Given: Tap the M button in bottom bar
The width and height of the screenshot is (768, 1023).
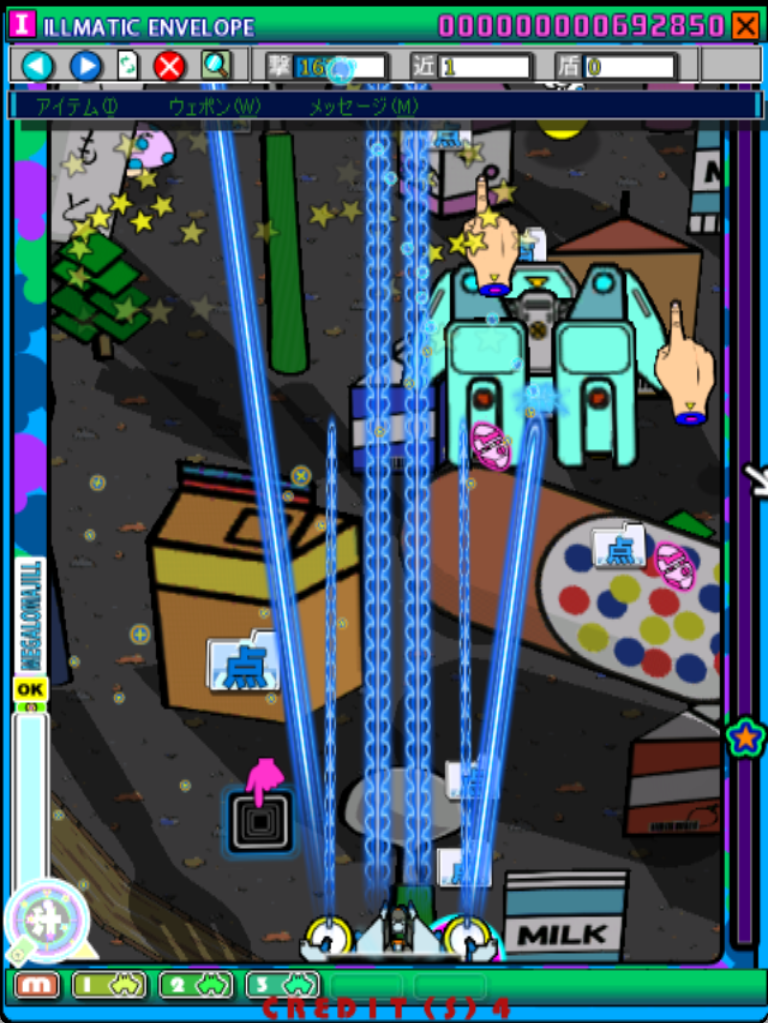Looking at the screenshot, I should (37, 985).
